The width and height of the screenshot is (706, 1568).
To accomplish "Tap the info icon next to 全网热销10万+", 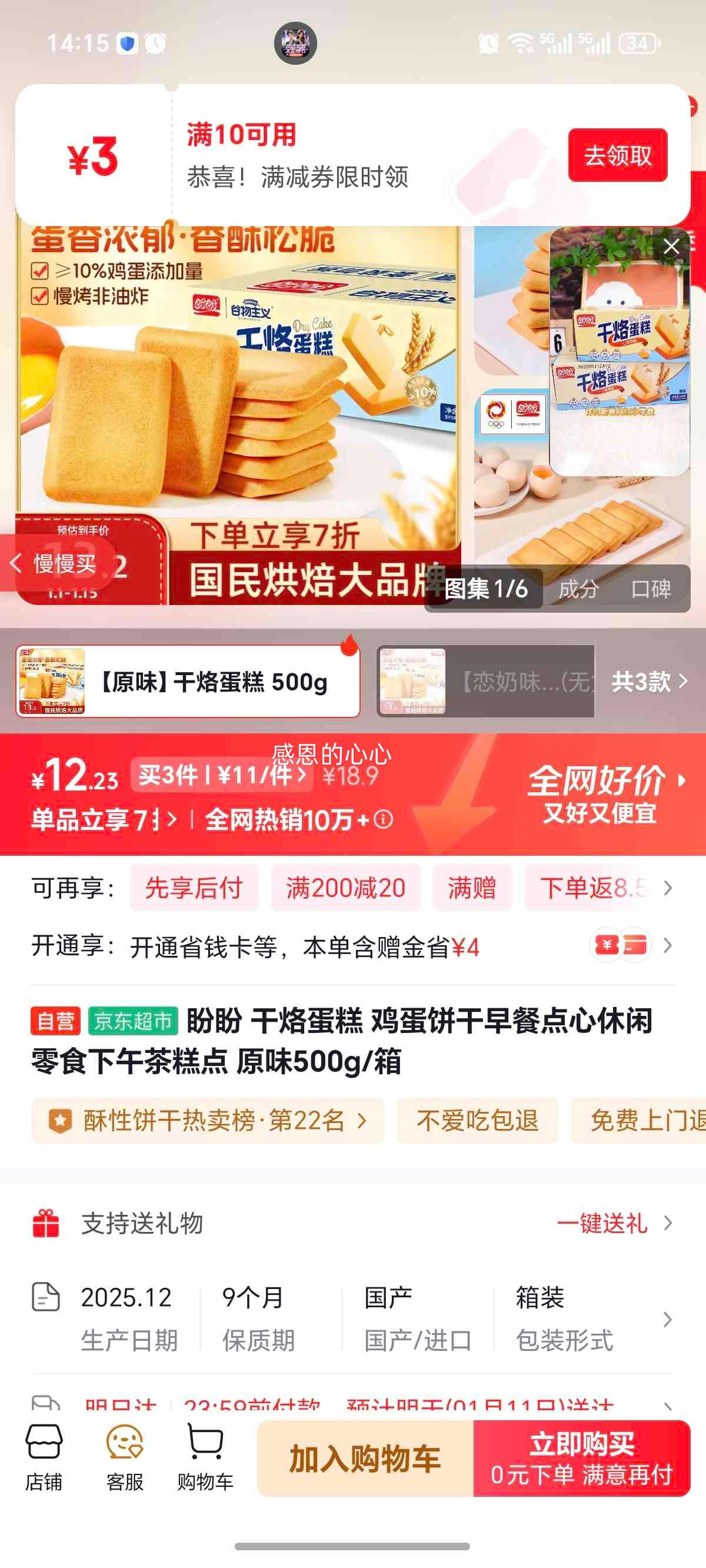I will (x=383, y=820).
